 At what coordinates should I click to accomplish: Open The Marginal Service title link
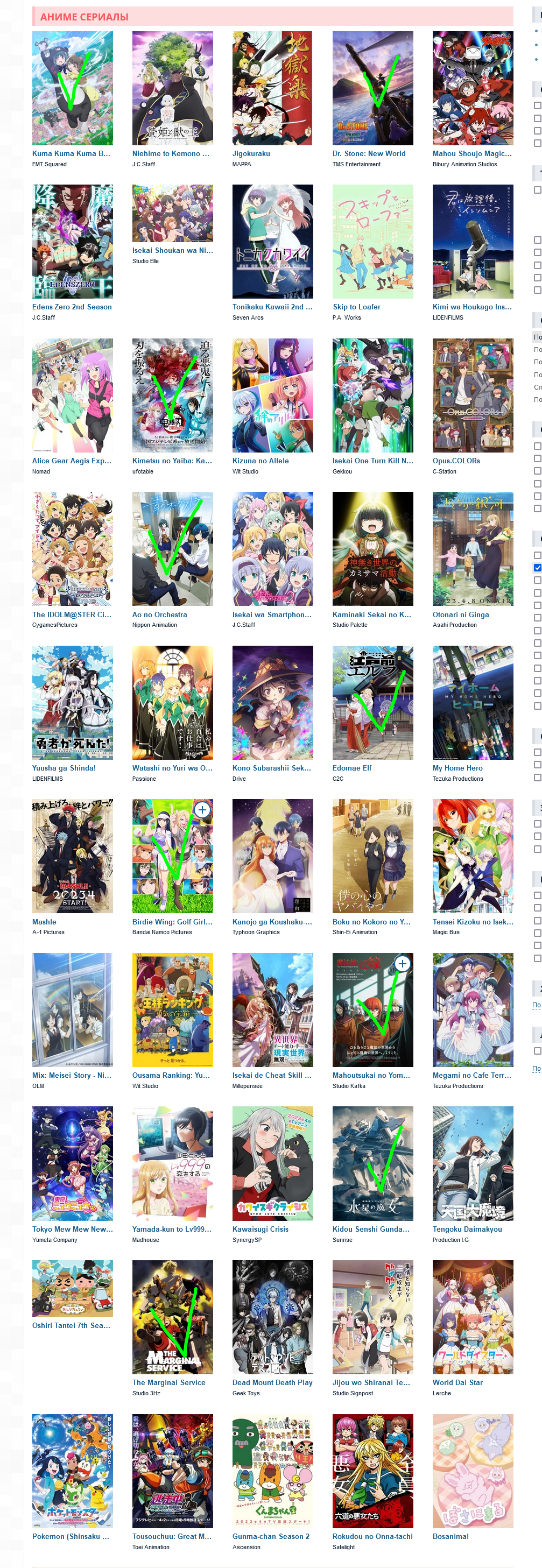(x=168, y=1382)
